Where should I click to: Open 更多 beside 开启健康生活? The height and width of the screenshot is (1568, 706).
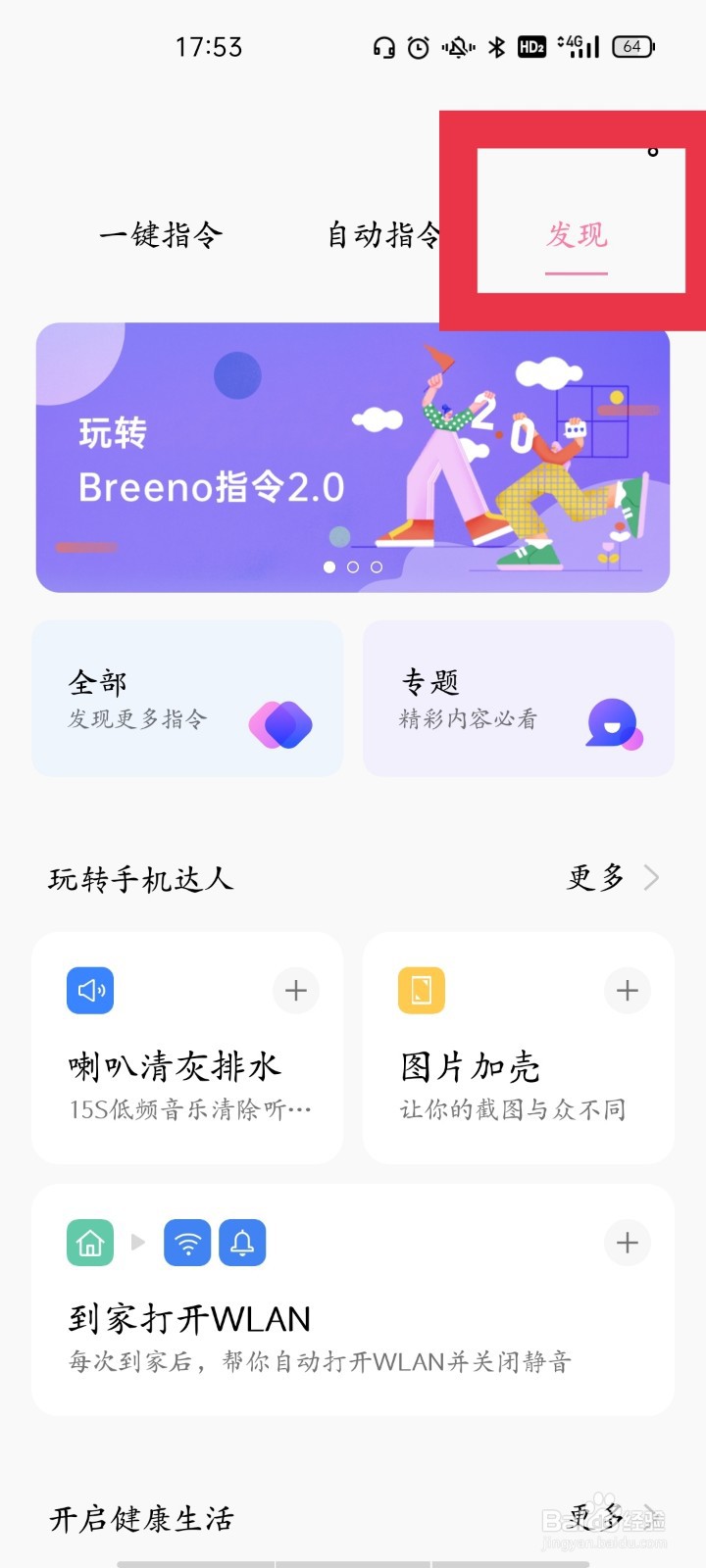click(x=592, y=1519)
